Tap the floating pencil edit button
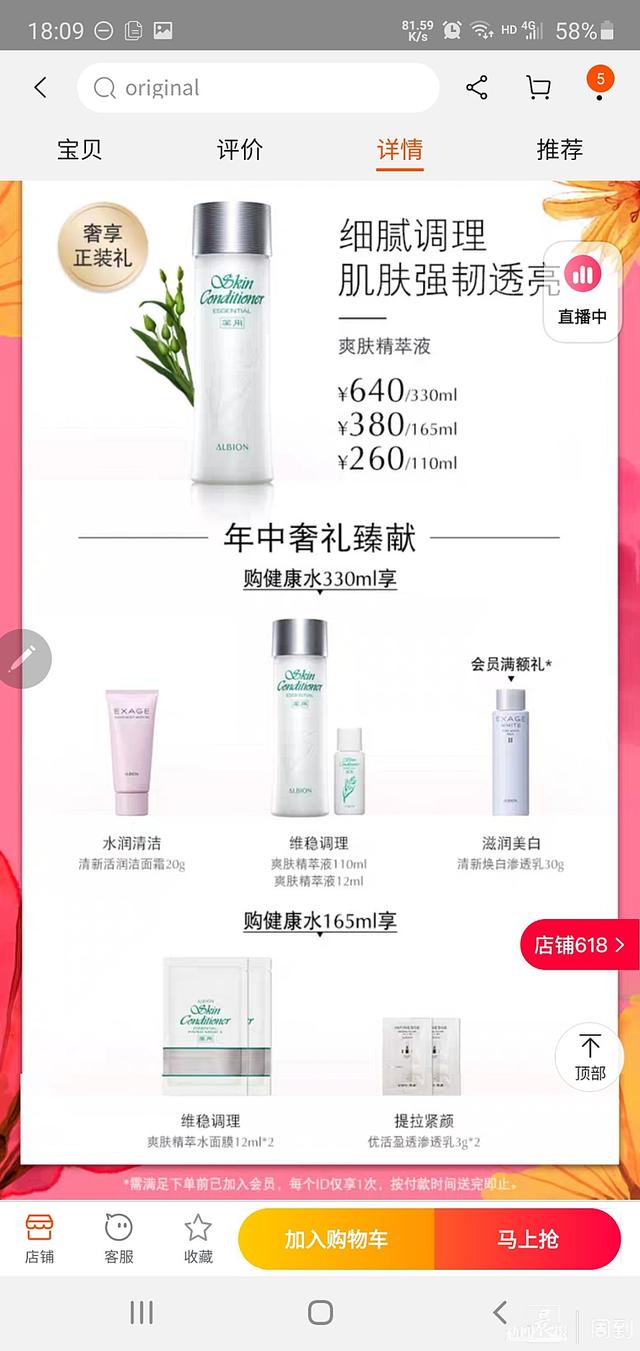The width and height of the screenshot is (640, 1351). click(x=23, y=658)
